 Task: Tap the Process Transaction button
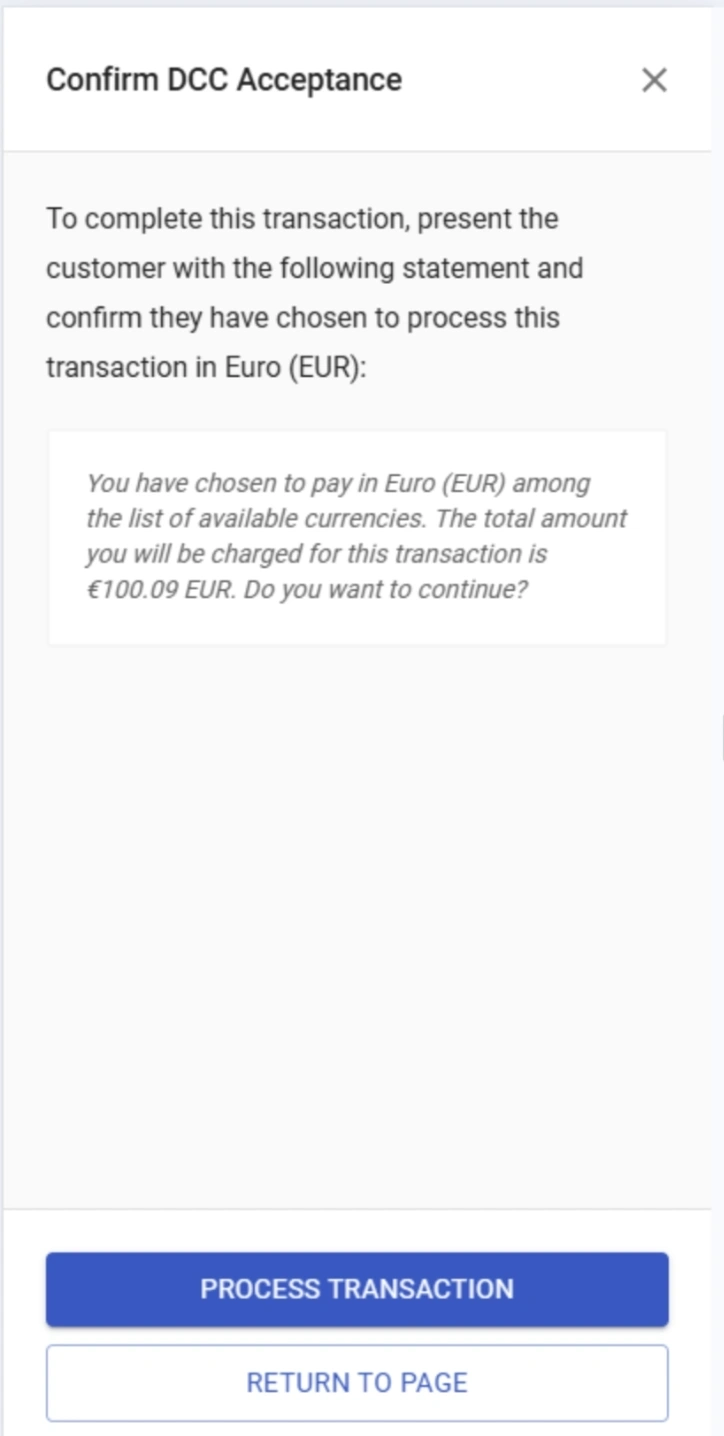coord(357,1289)
